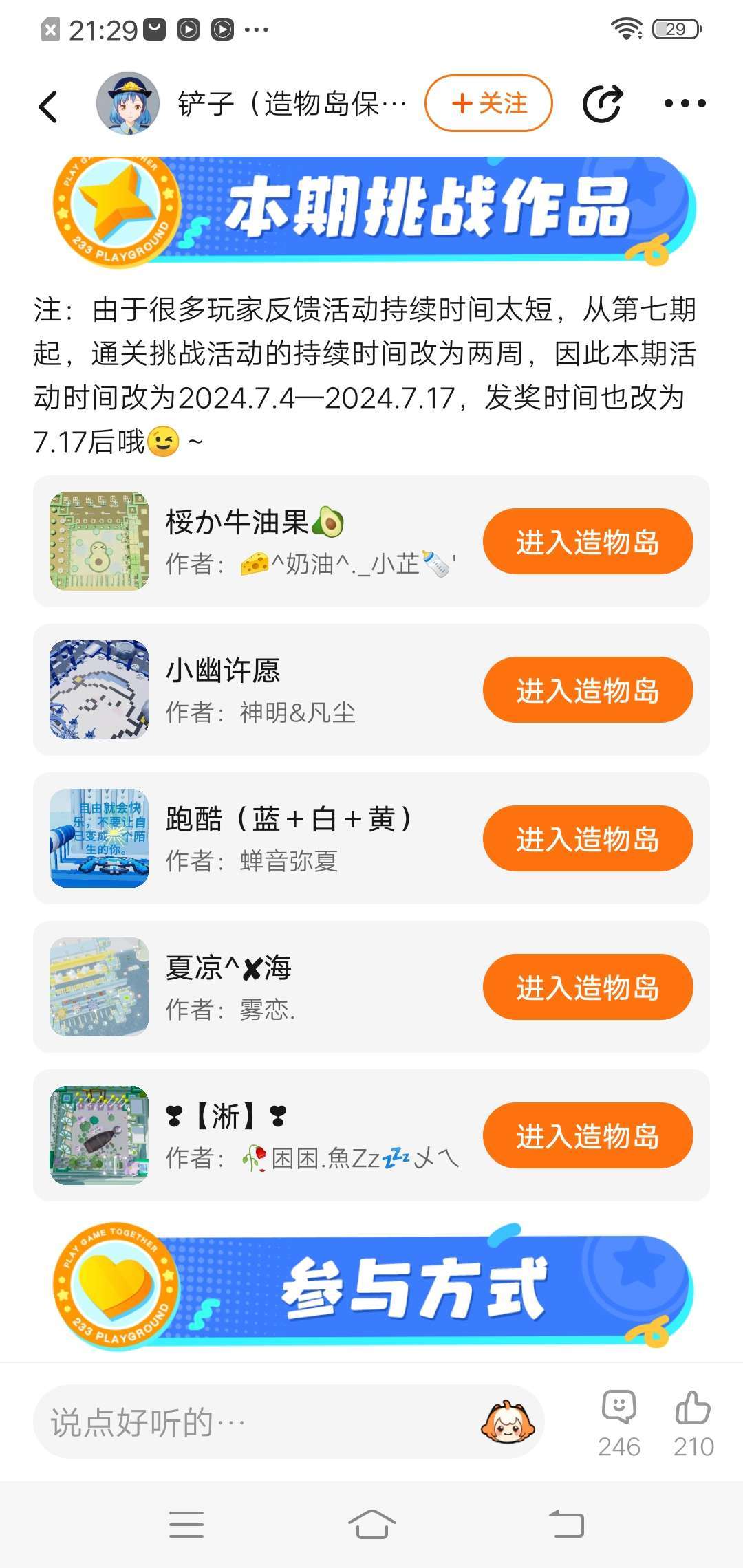The width and height of the screenshot is (743, 1568).
Task: Like this post with thumbs-up
Action: click(693, 1422)
